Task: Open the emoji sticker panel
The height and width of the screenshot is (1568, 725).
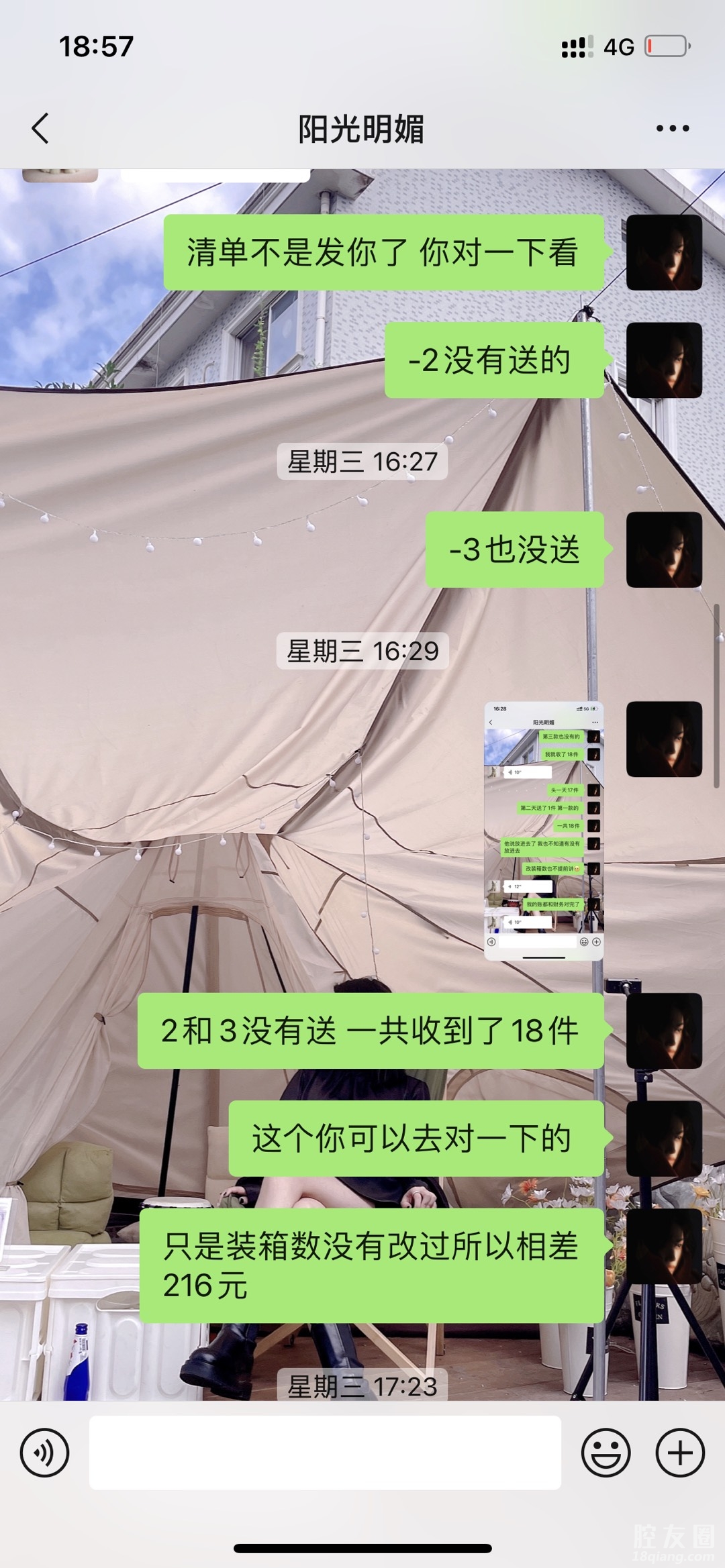Action: (x=606, y=1453)
